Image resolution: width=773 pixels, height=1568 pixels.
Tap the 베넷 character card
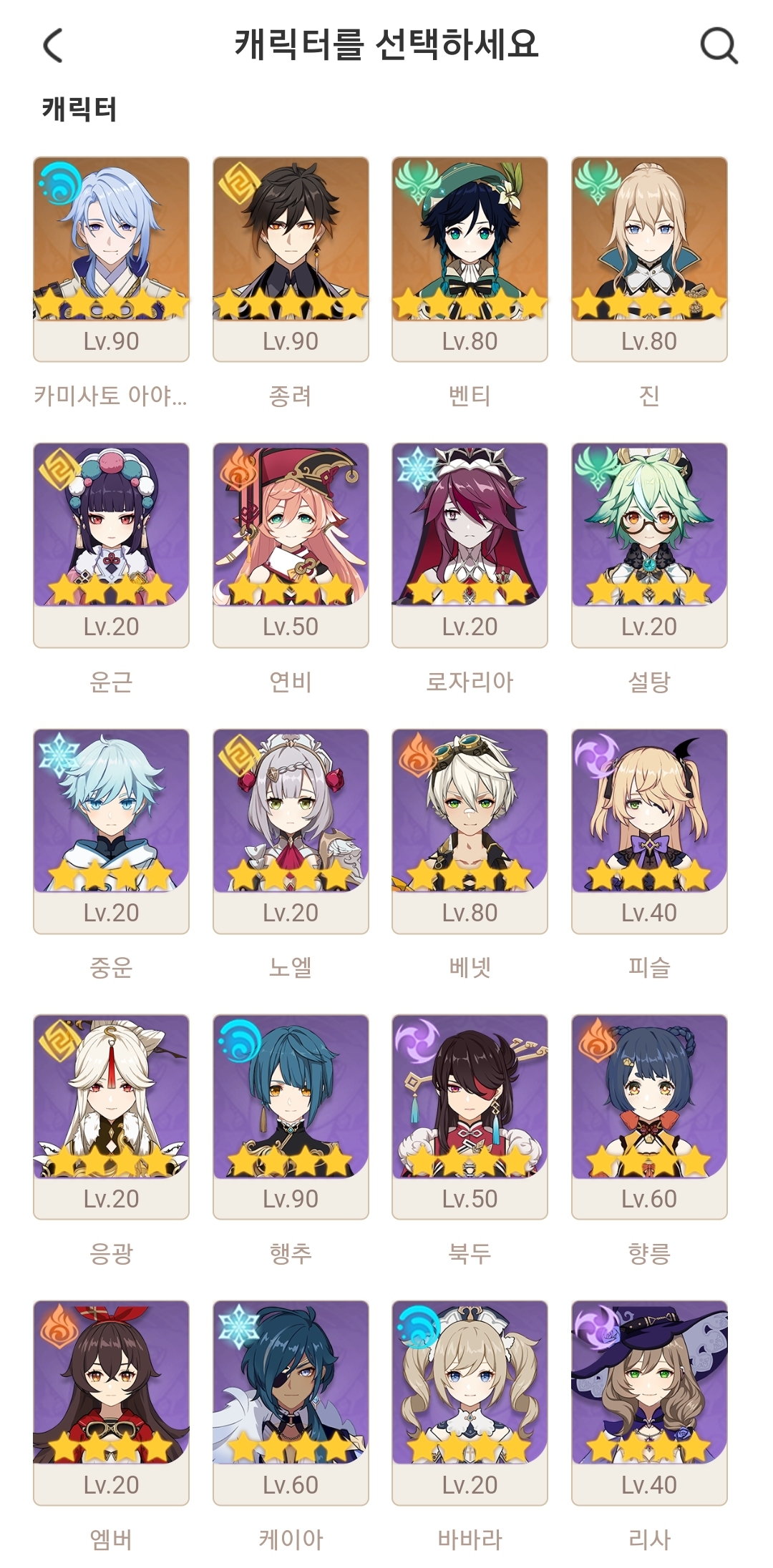(x=470, y=831)
